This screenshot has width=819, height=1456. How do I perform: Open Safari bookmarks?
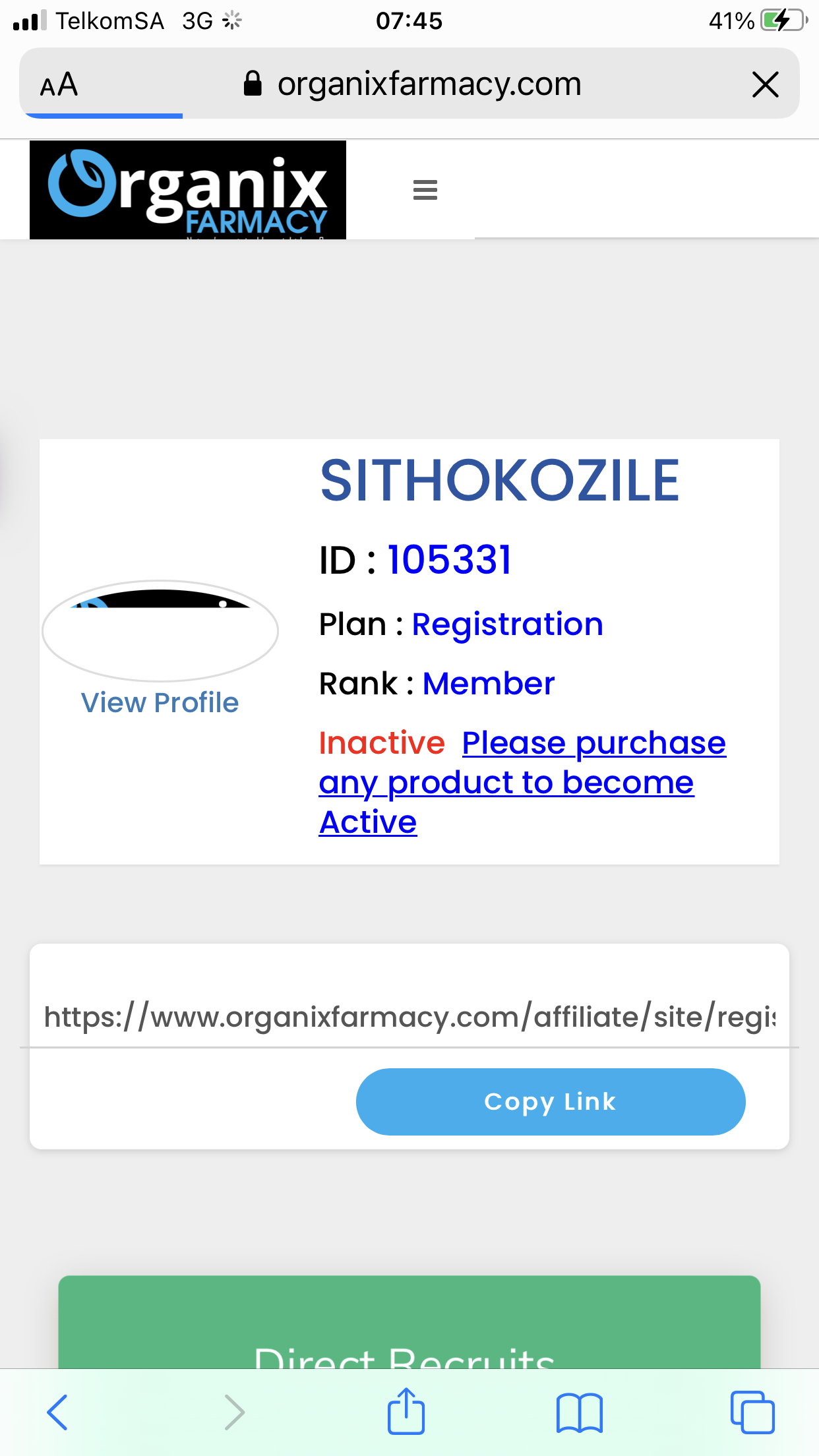(x=579, y=1412)
